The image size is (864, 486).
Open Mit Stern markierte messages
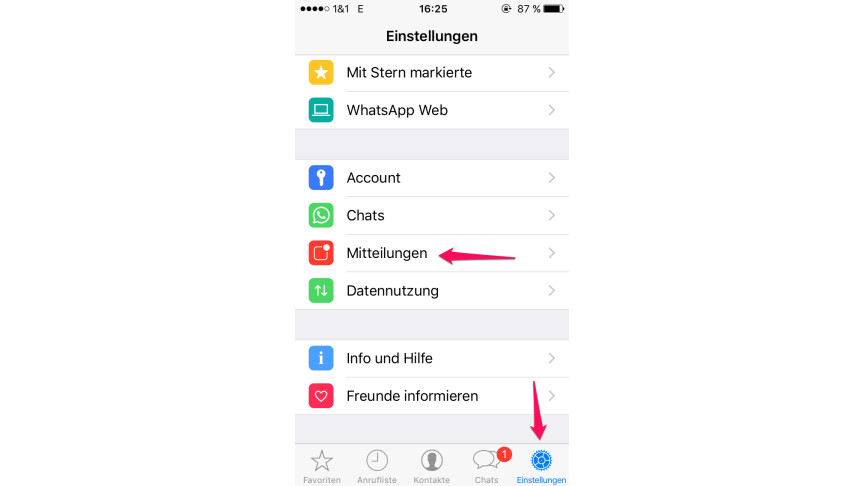pos(431,73)
